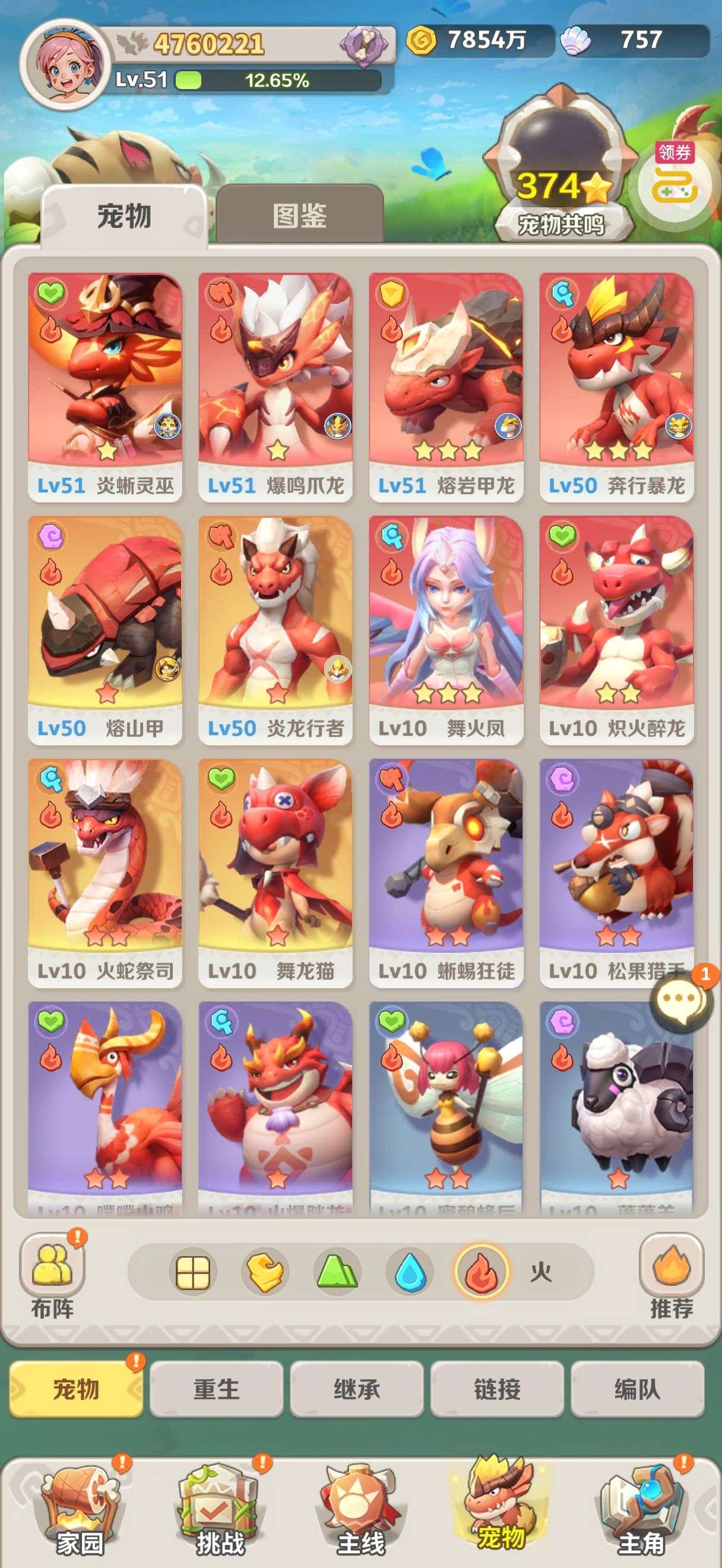Switch to the 图鉴 tab
Screen dimensions: 722x1568
click(x=299, y=216)
